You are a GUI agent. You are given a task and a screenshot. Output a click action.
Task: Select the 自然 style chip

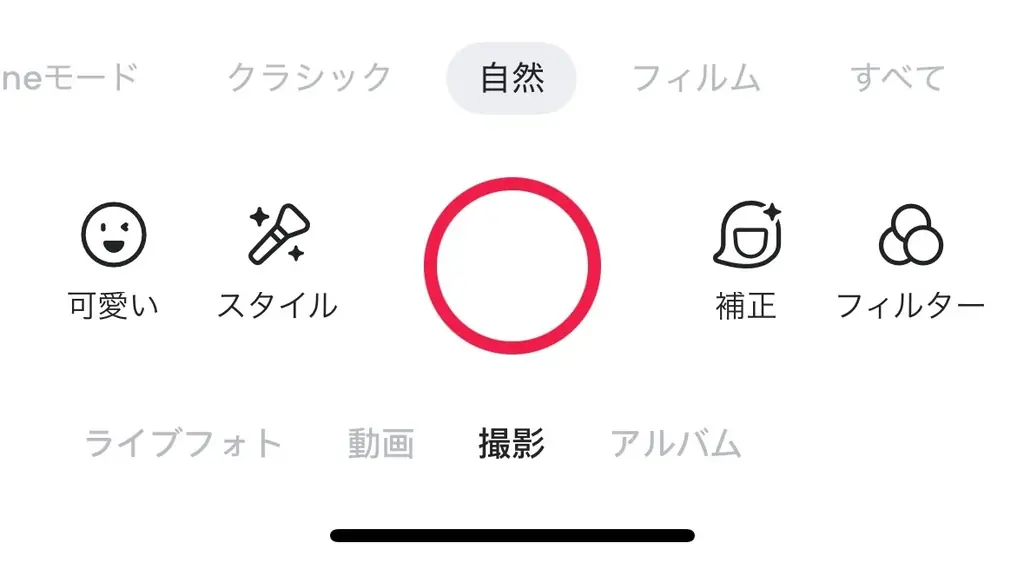pos(512,78)
